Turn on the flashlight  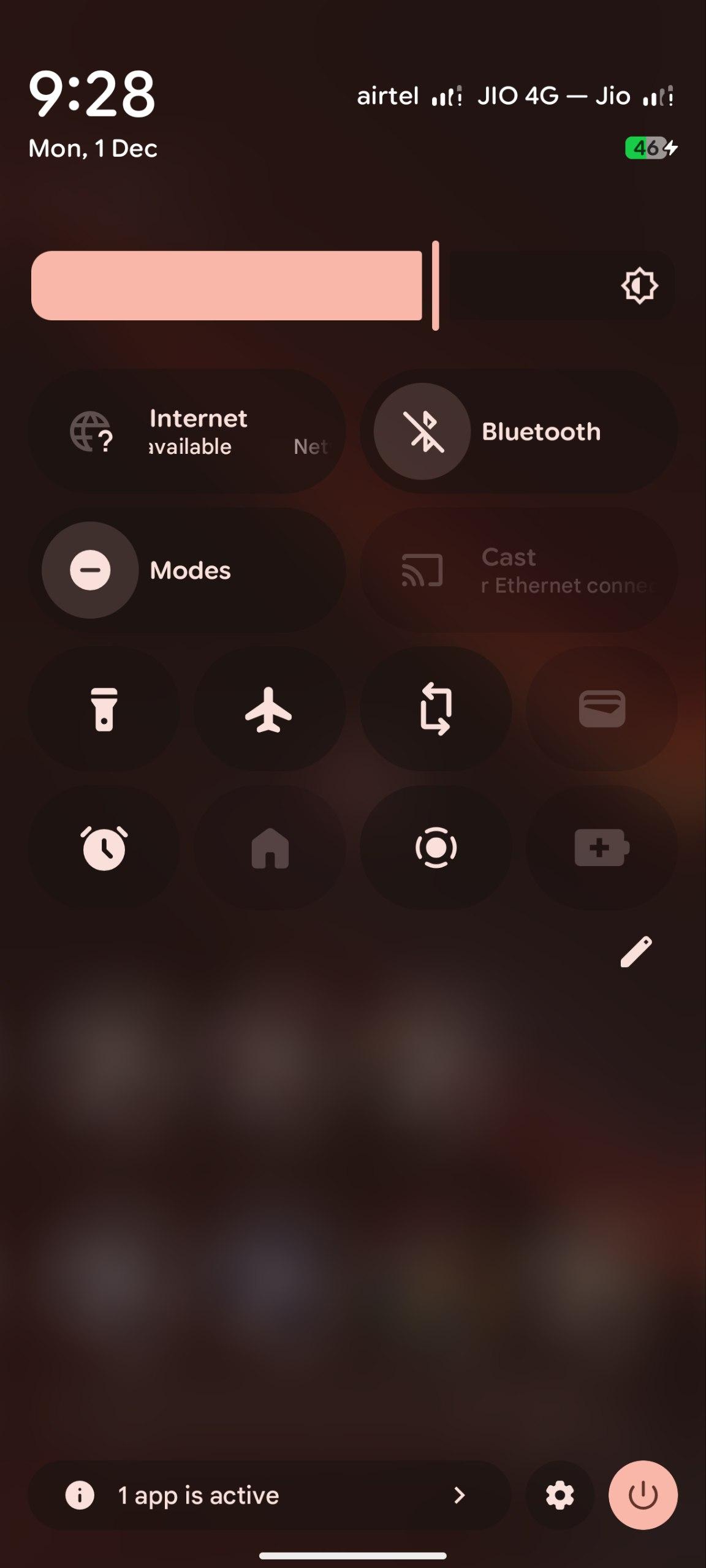pyautogui.click(x=104, y=709)
